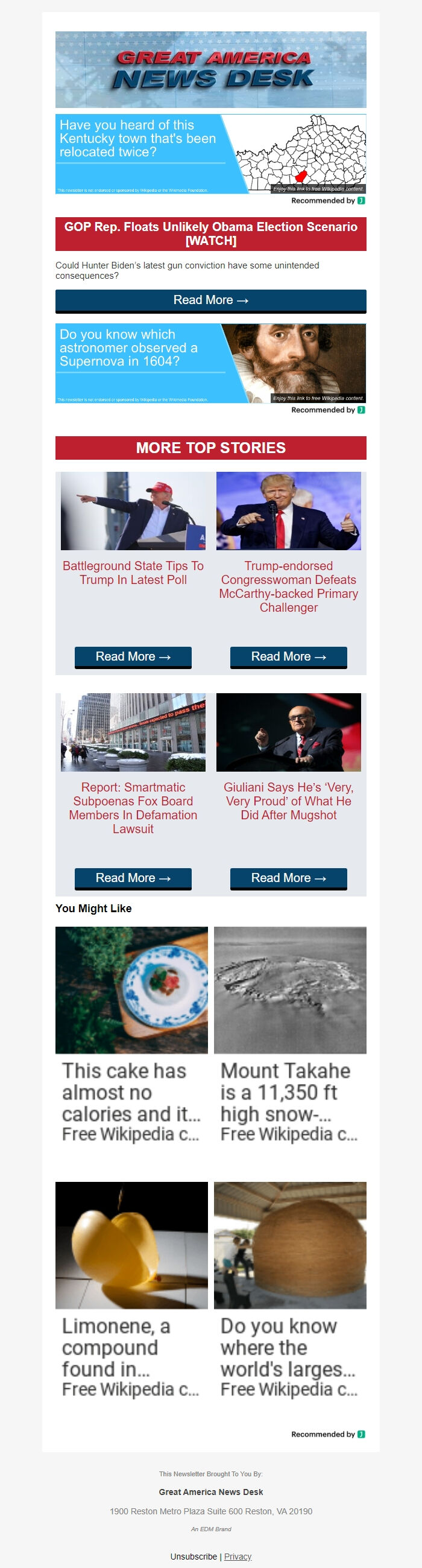Image resolution: width=422 pixels, height=1568 pixels.
Task: Open the GOP Rep. Floats Obama Election Scenario headline
Action: coord(210,233)
